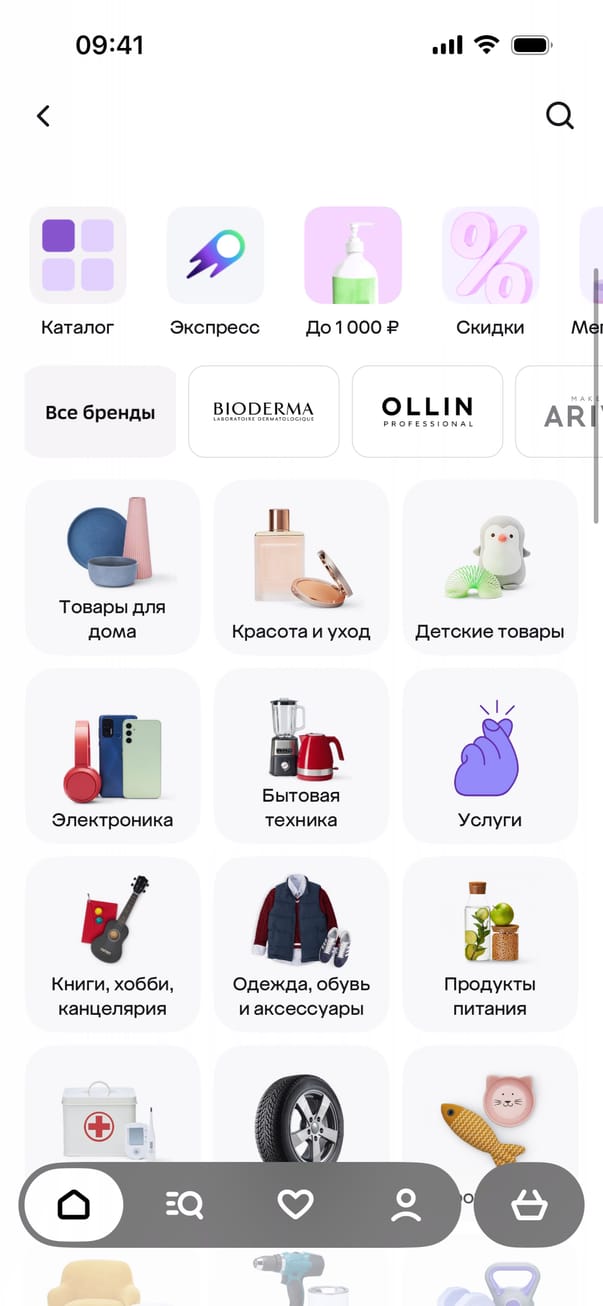The image size is (603, 1306).
Task: Select the Bioderma brand
Action: pos(263,412)
